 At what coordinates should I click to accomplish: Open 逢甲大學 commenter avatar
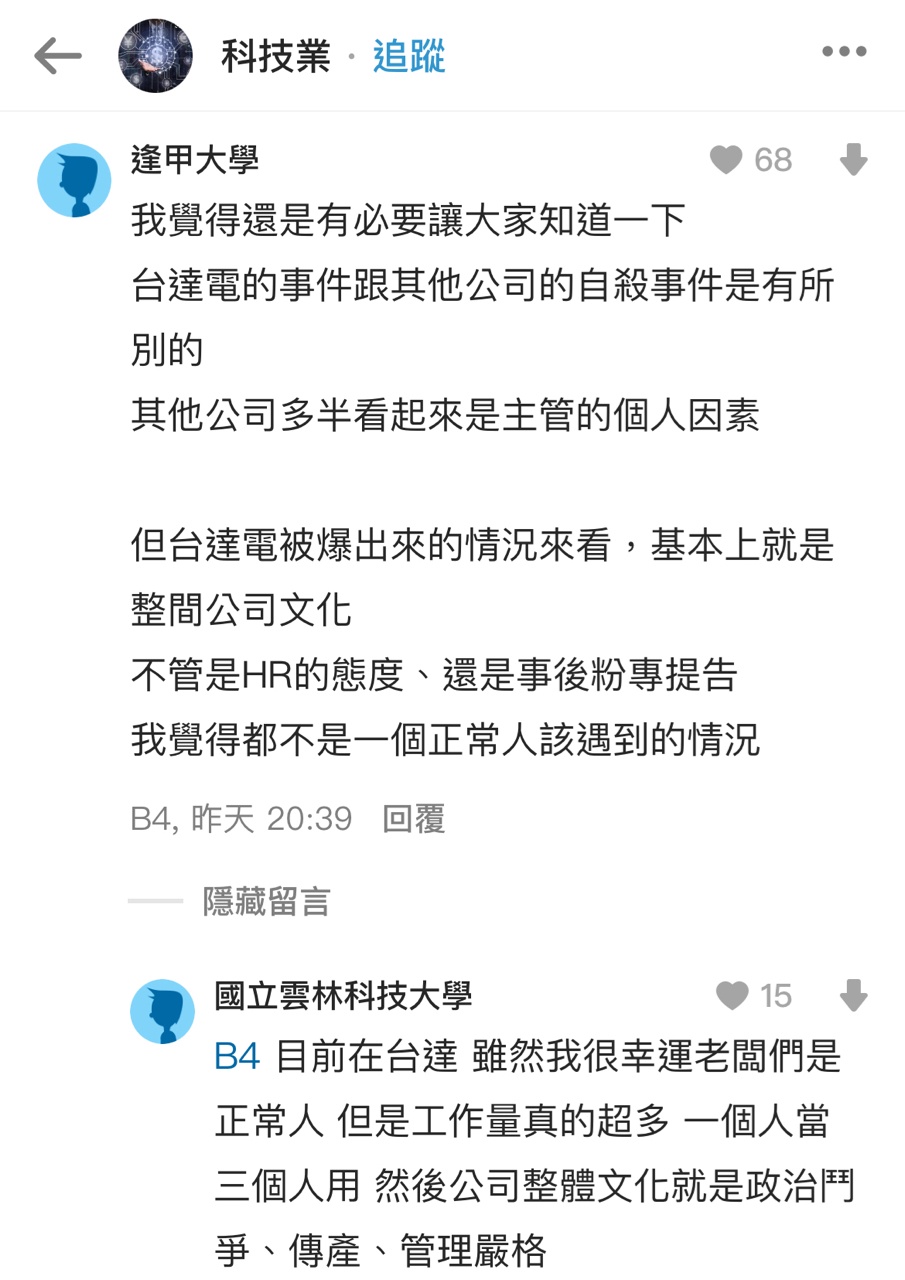coord(74,180)
